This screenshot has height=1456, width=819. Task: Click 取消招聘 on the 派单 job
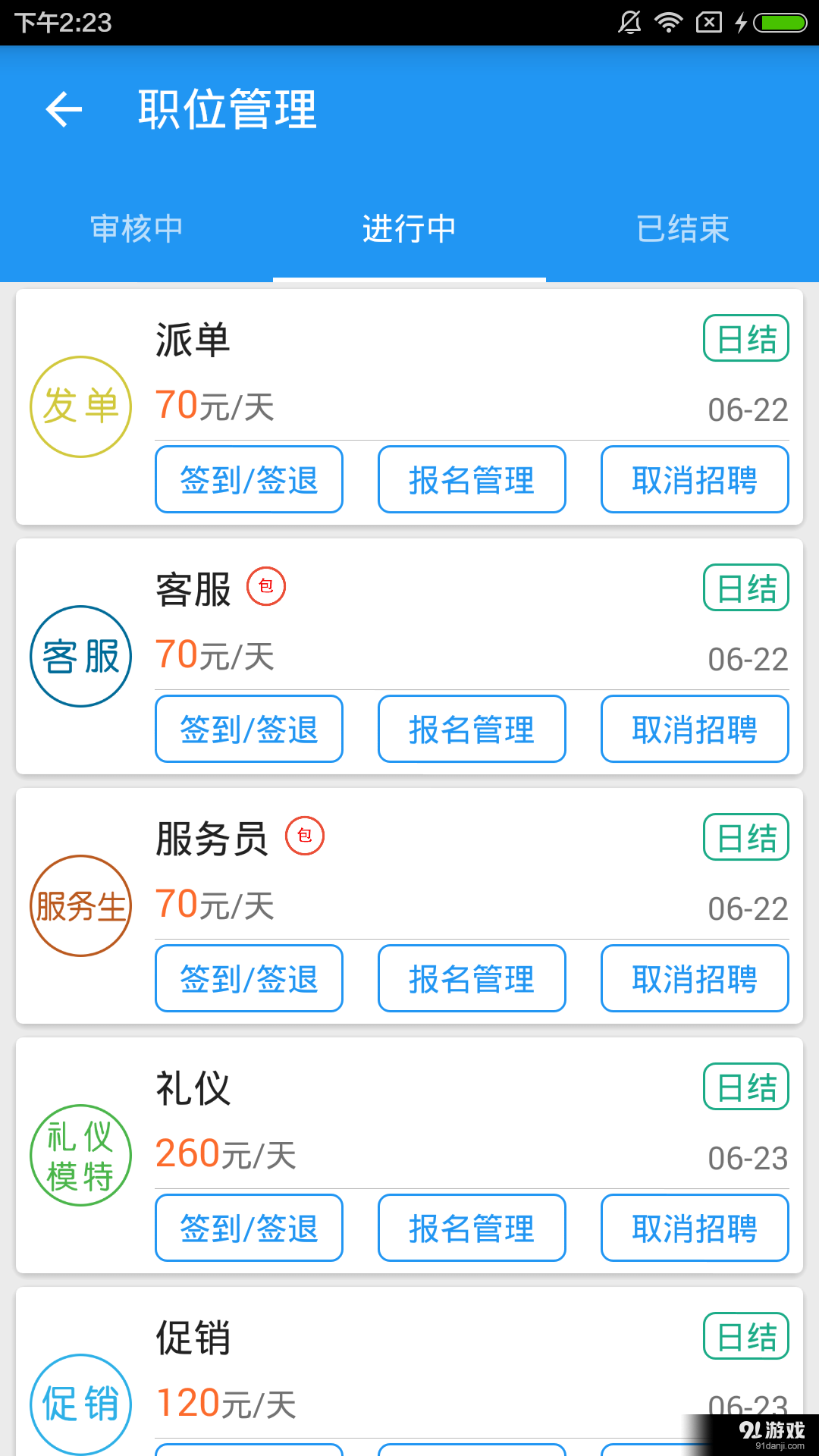pos(694,479)
